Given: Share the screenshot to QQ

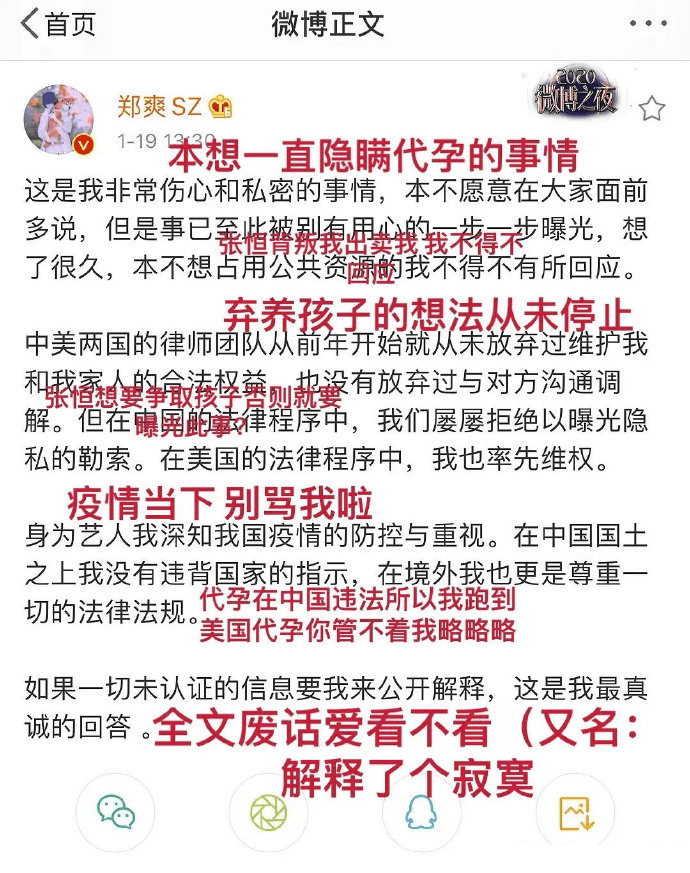Looking at the screenshot, I should pos(421,812).
